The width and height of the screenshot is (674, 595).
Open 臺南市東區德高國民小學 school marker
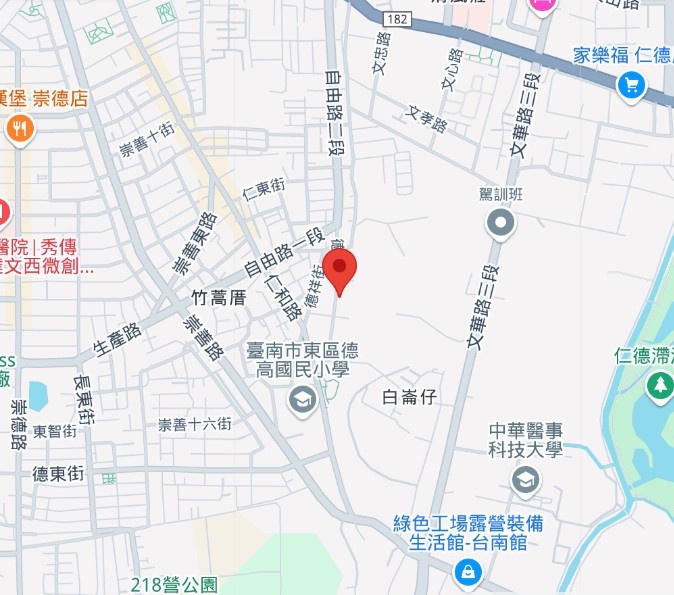[x=301, y=402]
